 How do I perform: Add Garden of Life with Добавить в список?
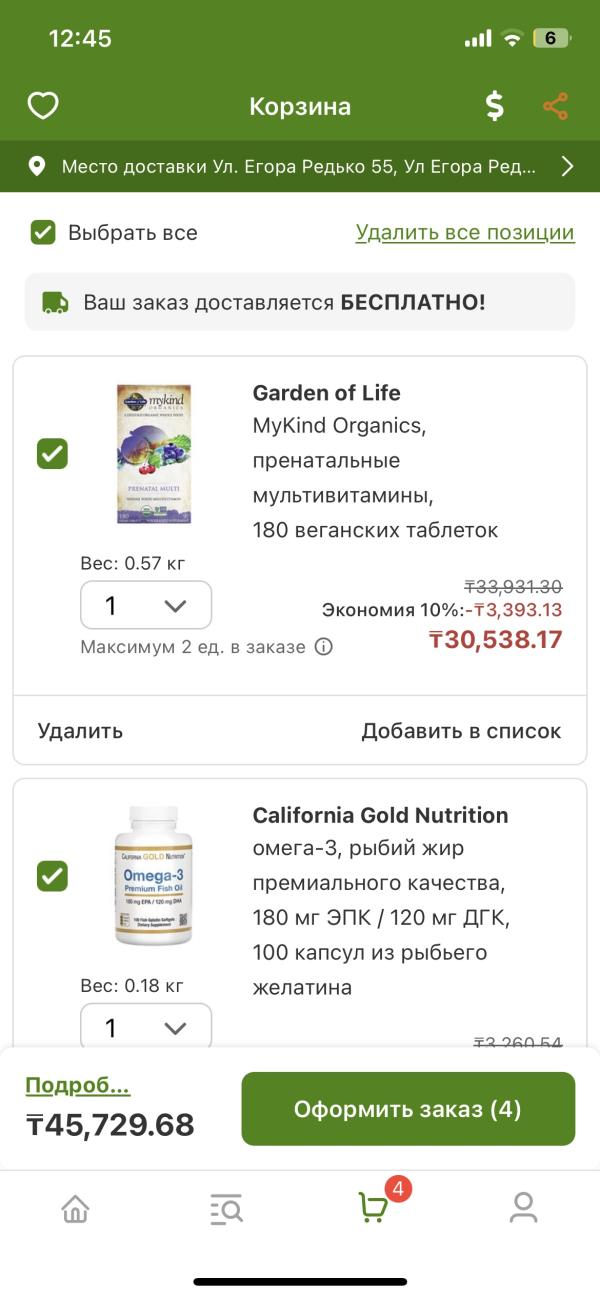[461, 731]
